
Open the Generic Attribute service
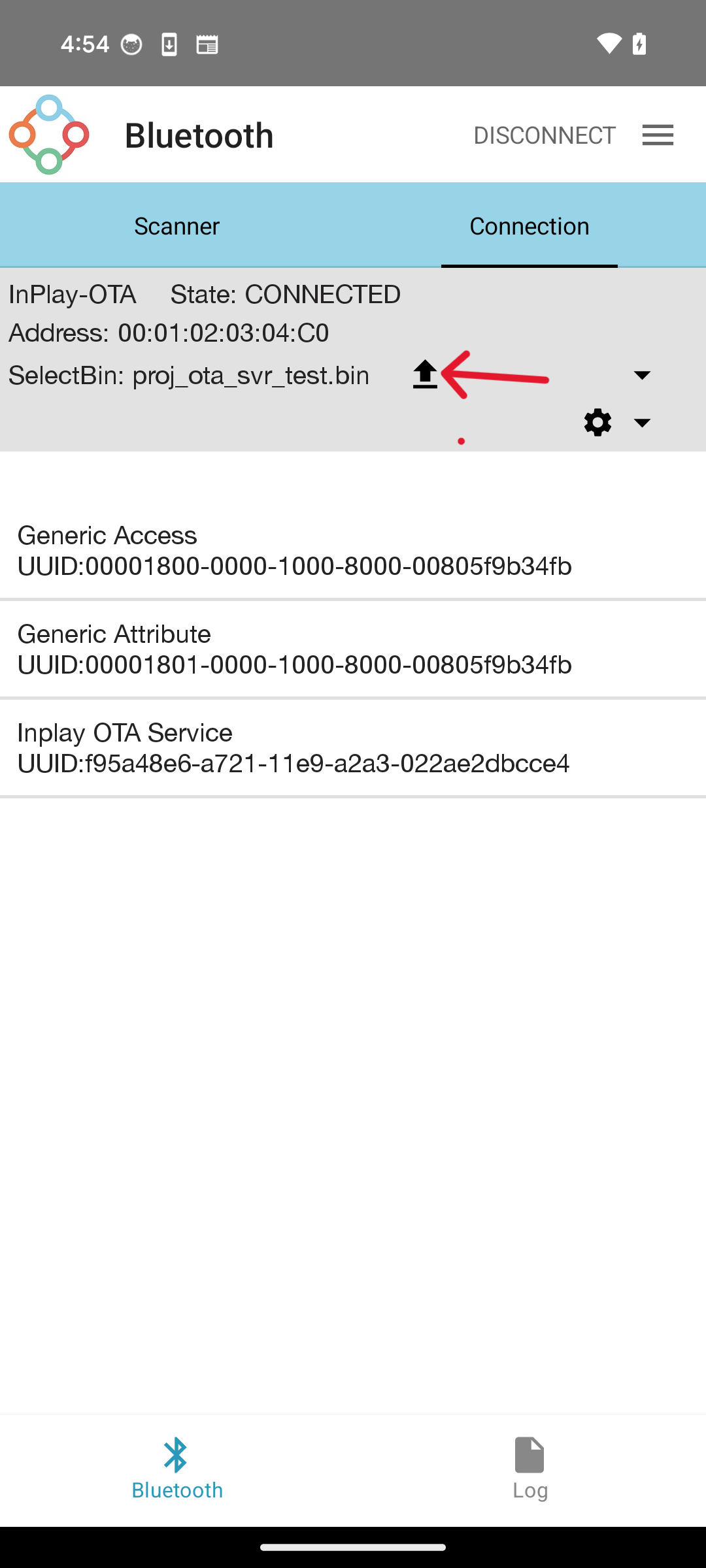[x=353, y=649]
